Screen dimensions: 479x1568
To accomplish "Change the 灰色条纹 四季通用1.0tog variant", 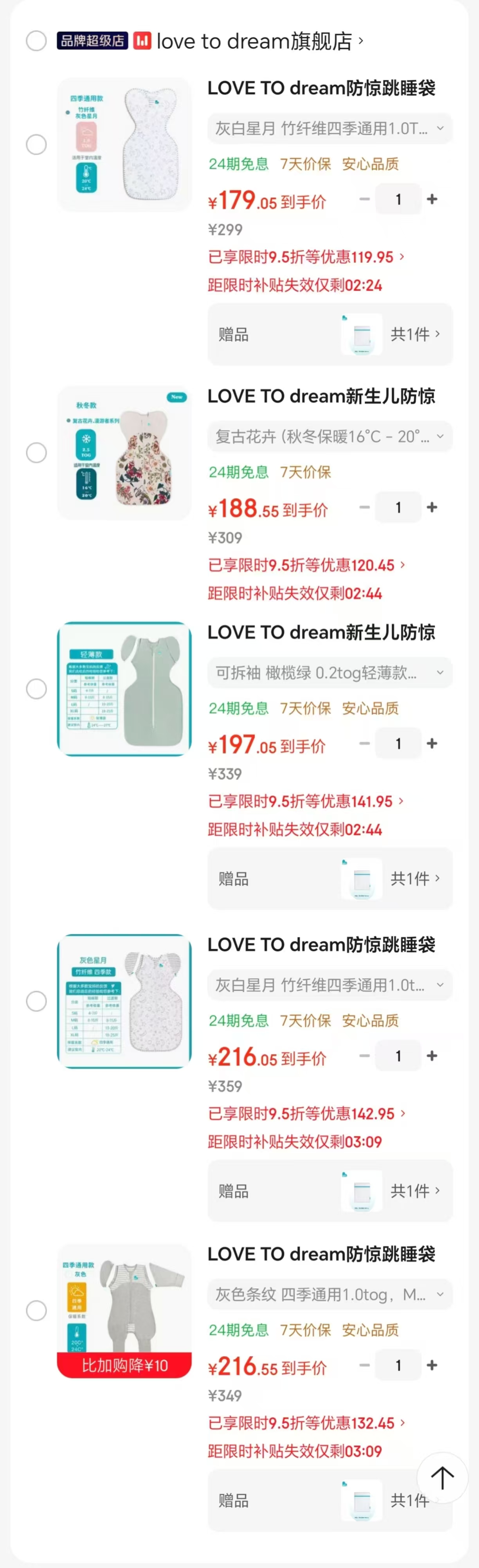I will pyautogui.click(x=330, y=1294).
